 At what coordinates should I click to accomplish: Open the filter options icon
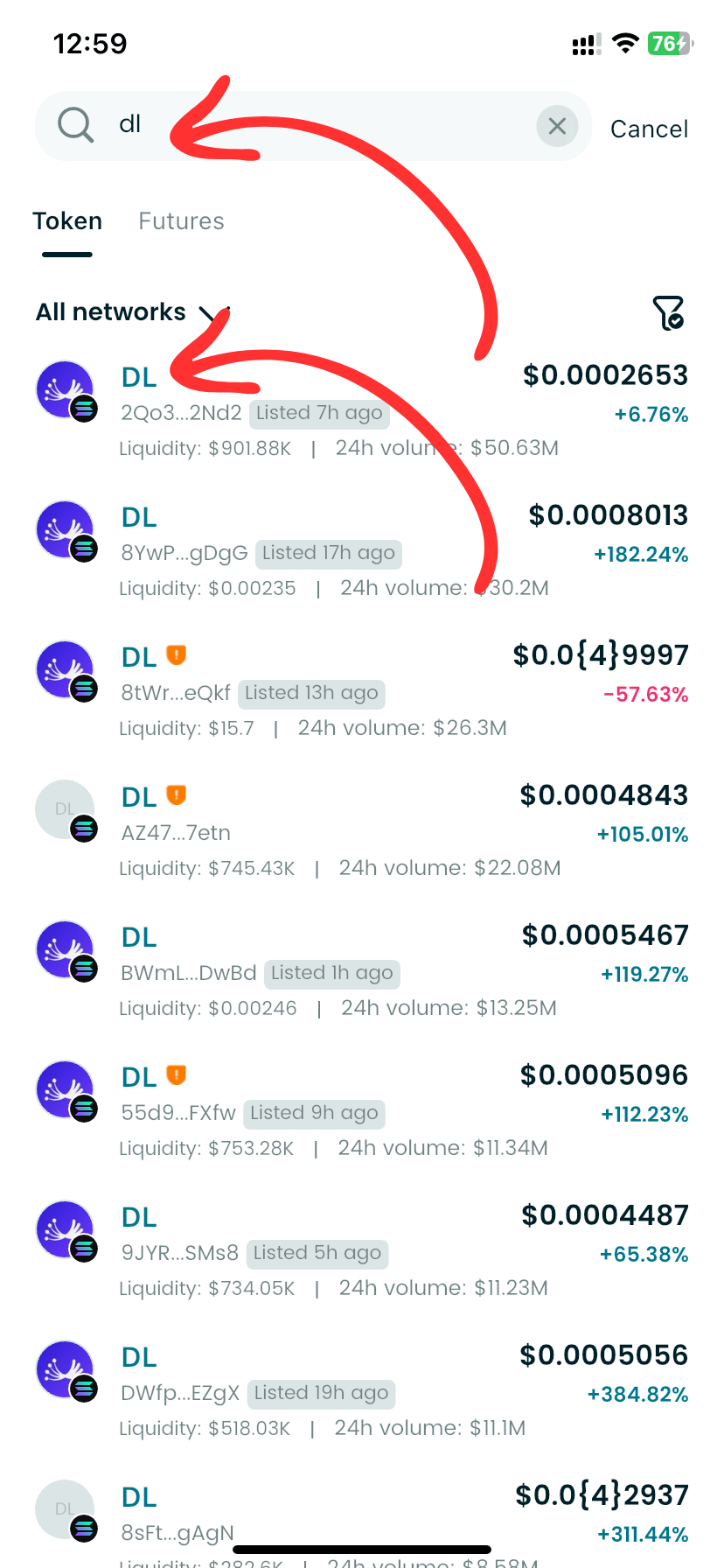point(669,312)
